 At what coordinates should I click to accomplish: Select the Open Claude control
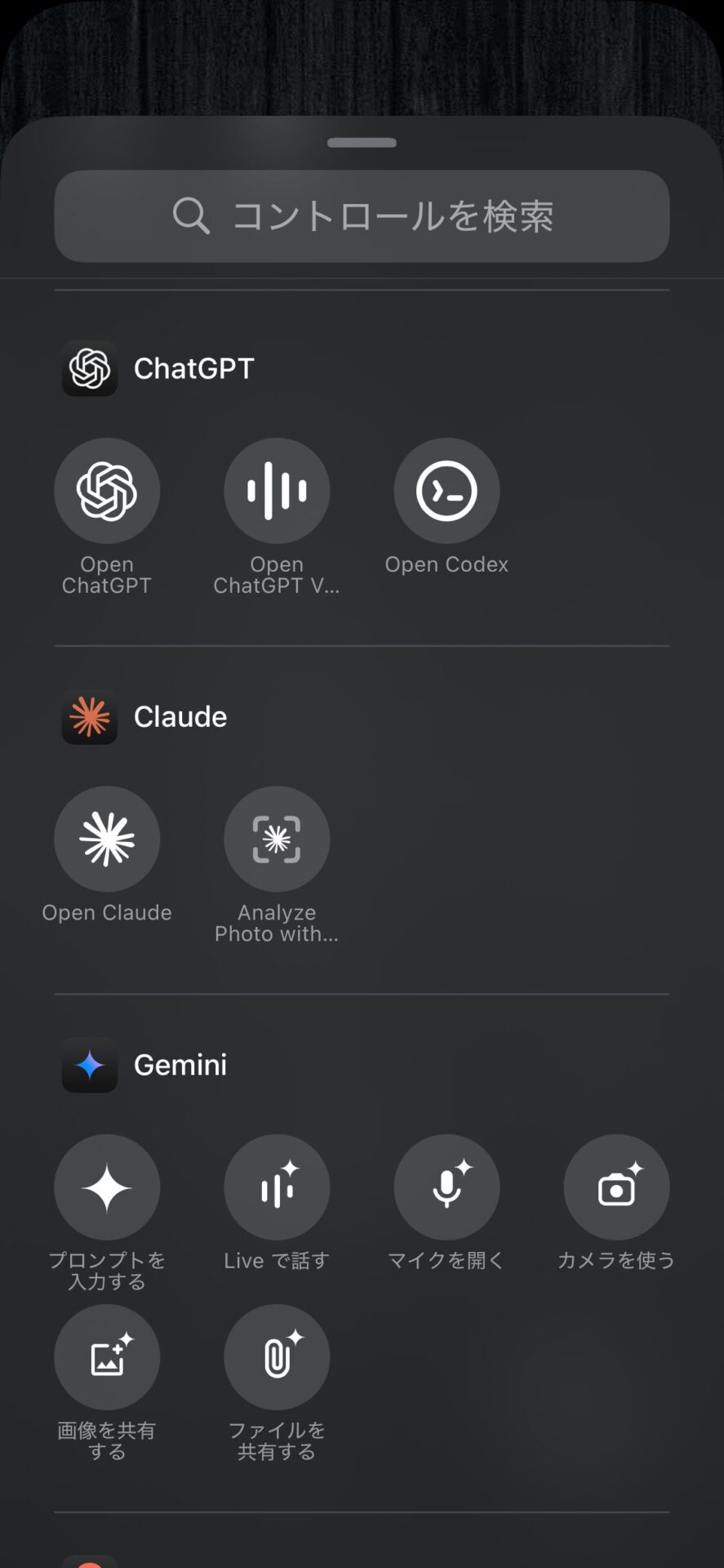107,839
